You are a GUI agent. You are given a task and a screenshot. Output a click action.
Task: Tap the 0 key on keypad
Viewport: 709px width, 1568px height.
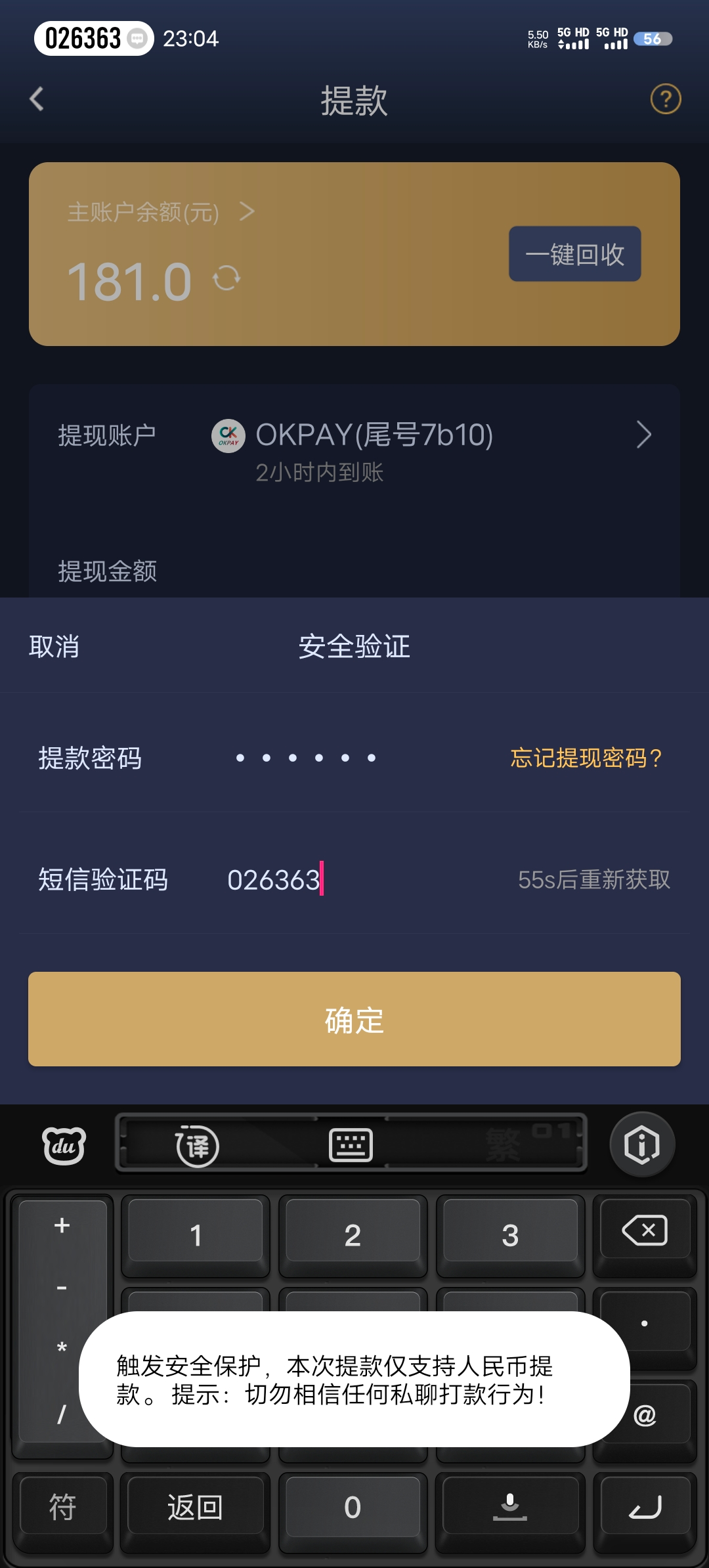tap(353, 1507)
